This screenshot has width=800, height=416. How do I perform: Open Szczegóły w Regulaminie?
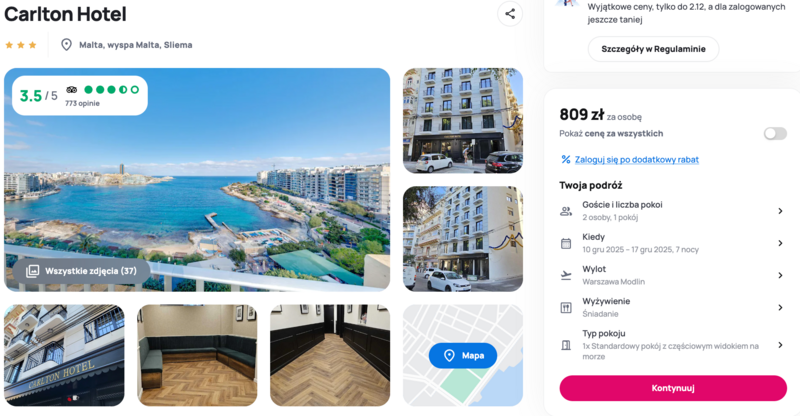coord(653,49)
